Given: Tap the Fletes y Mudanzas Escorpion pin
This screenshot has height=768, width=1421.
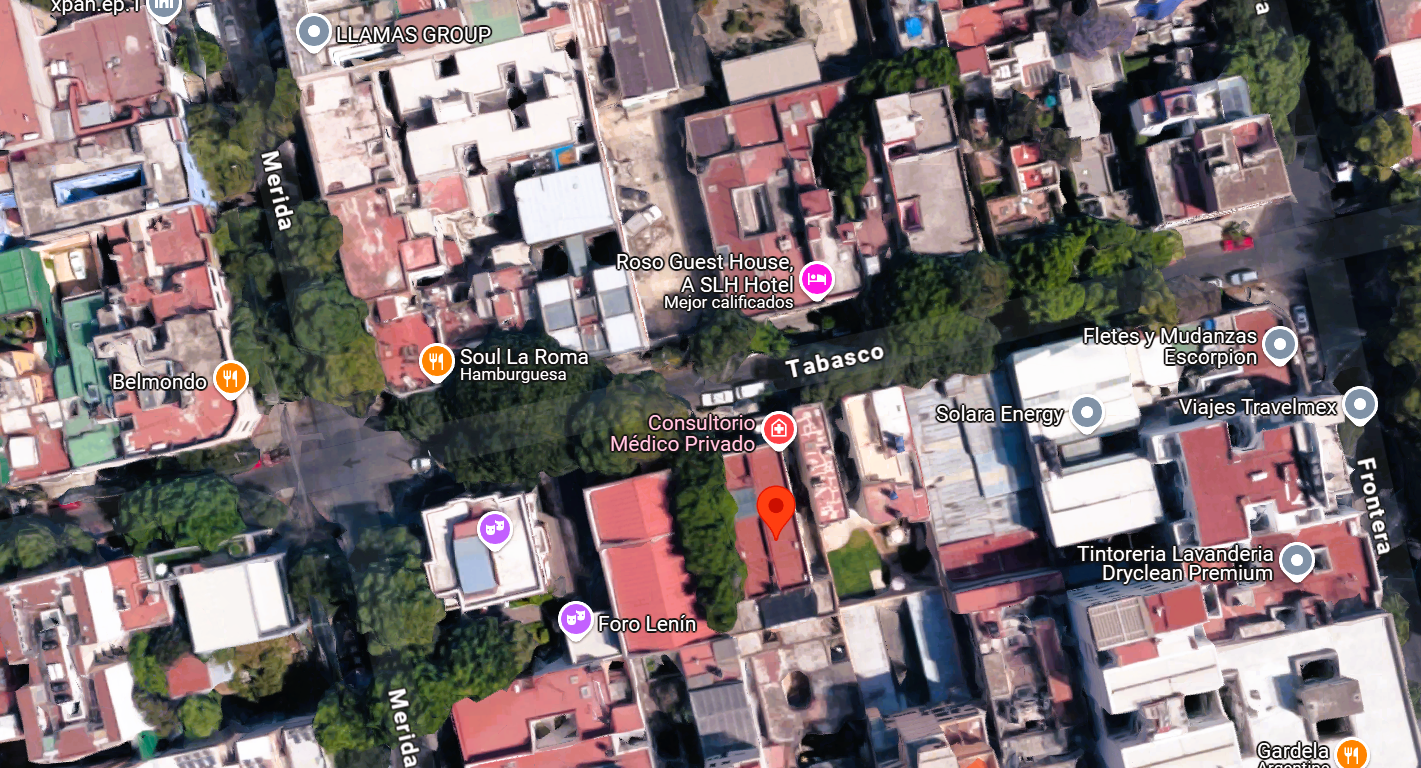Looking at the screenshot, I should coord(1280,346).
